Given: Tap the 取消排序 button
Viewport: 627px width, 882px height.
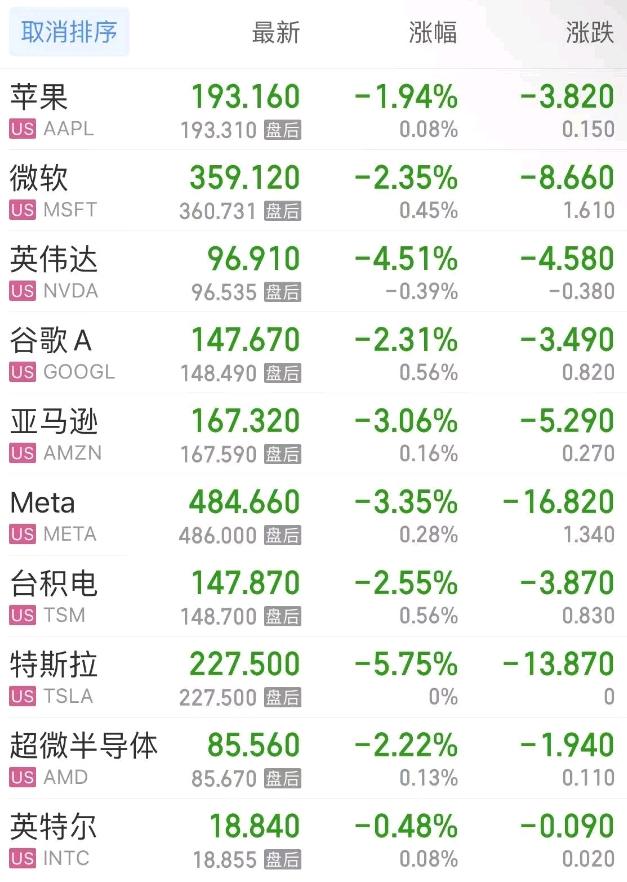Looking at the screenshot, I should (x=69, y=32).
